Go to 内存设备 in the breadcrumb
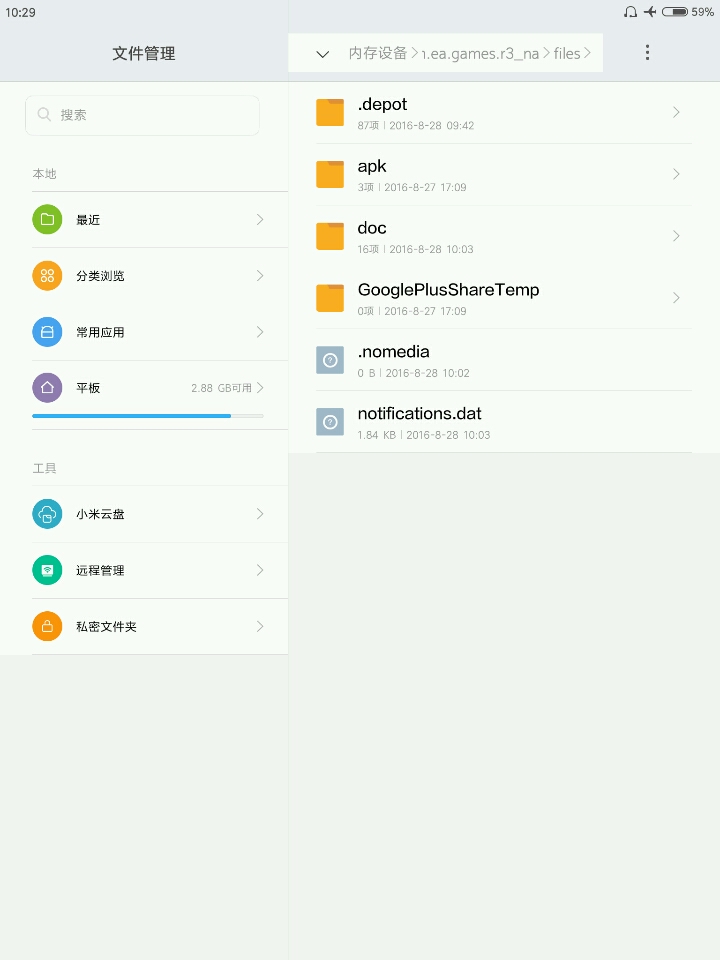720x960 pixels. pyautogui.click(x=377, y=54)
